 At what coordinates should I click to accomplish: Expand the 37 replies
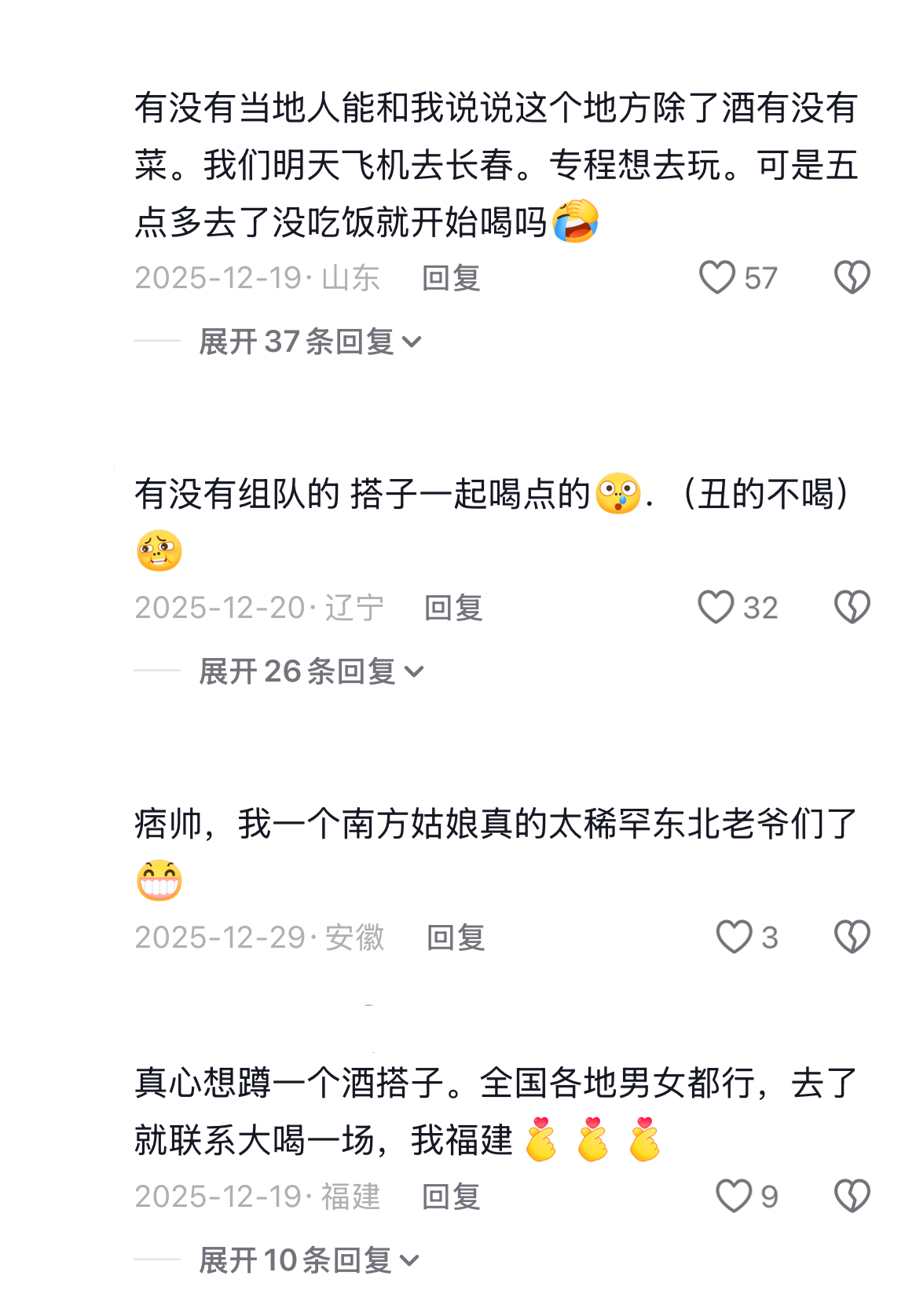point(310,342)
